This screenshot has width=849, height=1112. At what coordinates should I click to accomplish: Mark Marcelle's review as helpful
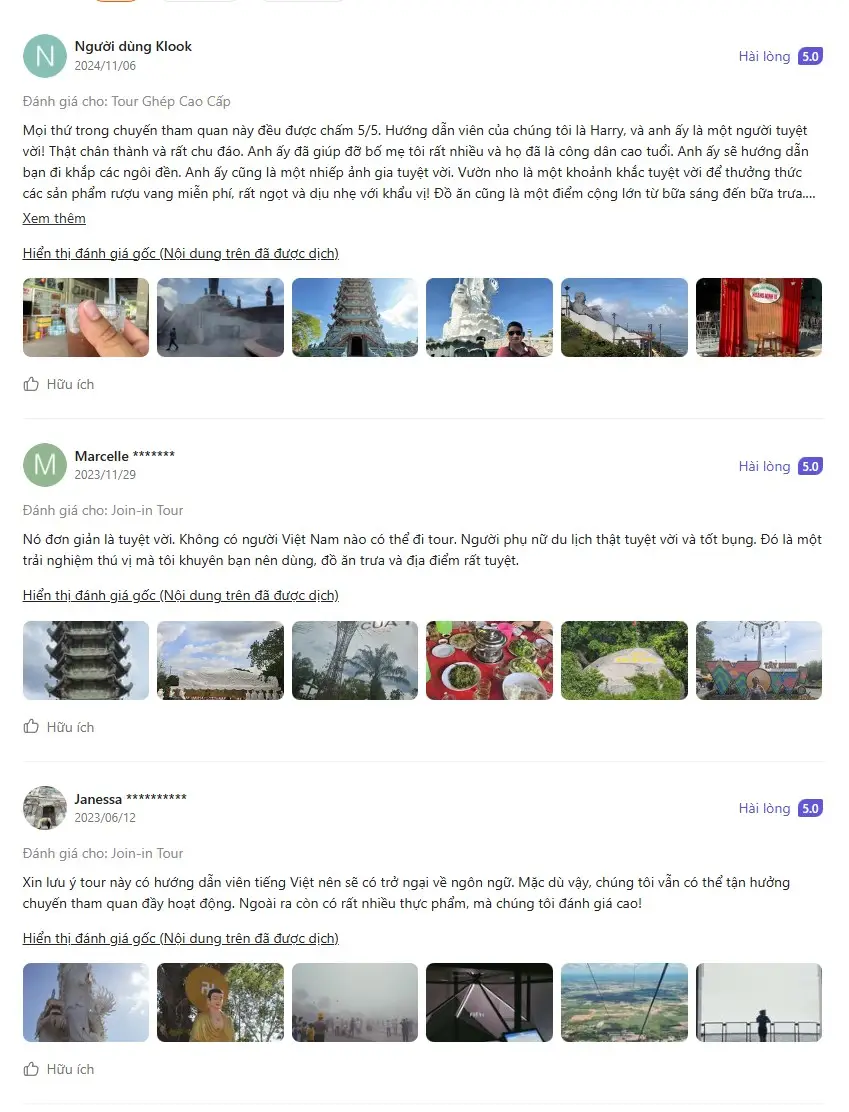pyautogui.click(x=59, y=727)
